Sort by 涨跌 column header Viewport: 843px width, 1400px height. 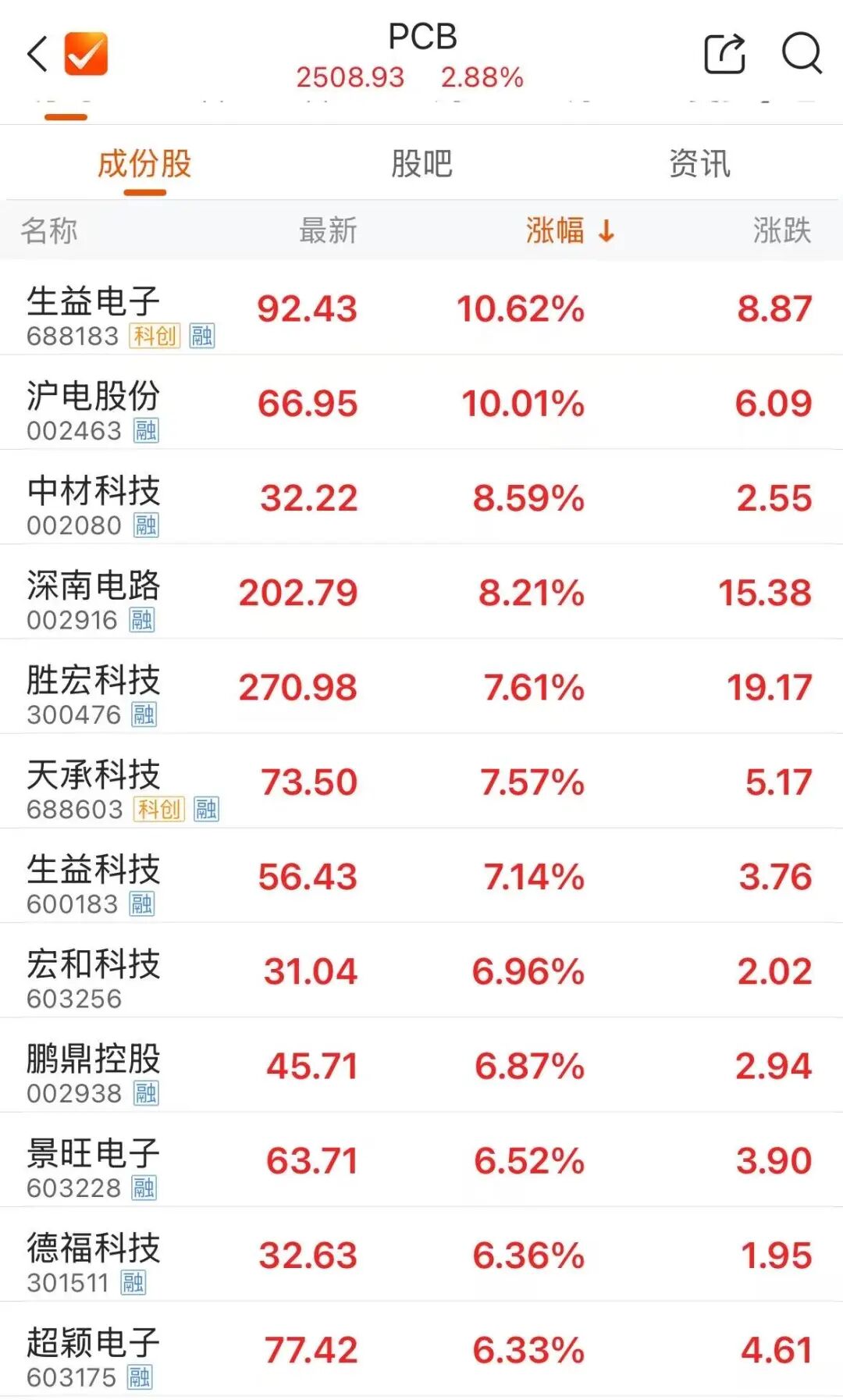(x=781, y=231)
